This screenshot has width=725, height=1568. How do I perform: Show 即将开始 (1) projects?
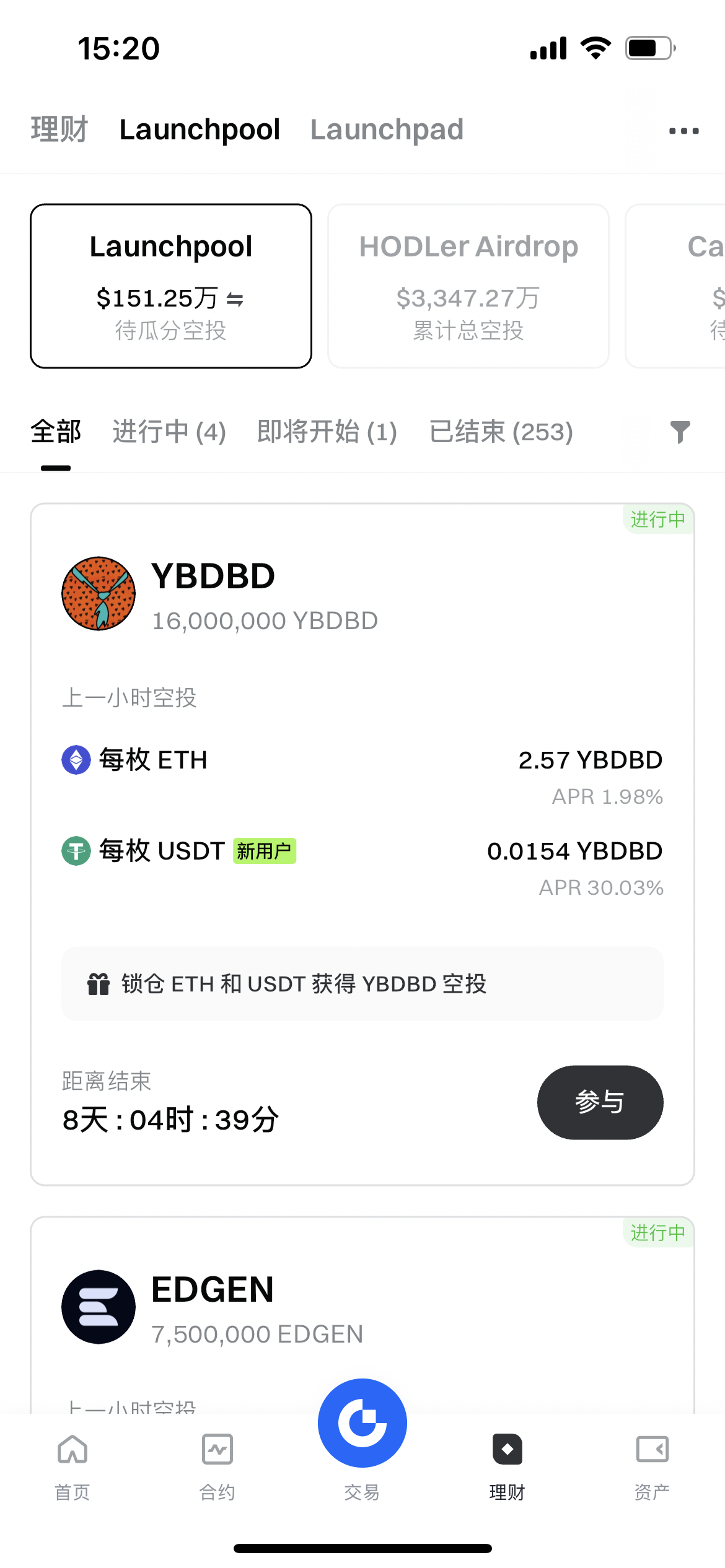[327, 432]
